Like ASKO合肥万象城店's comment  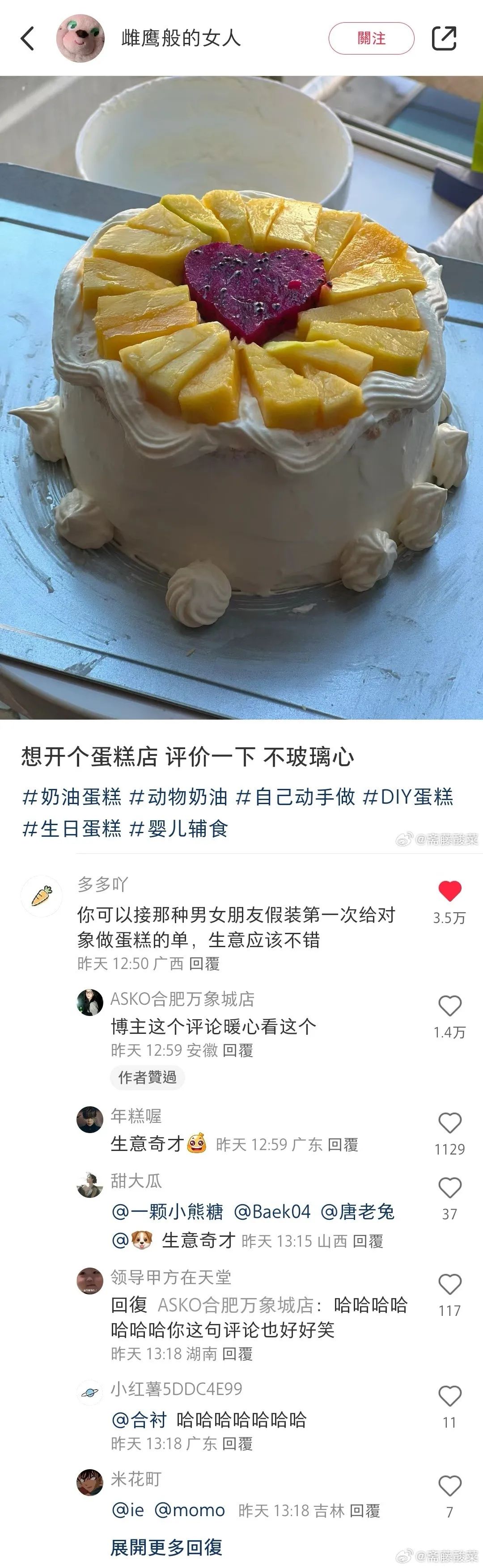pyautogui.click(x=449, y=1006)
